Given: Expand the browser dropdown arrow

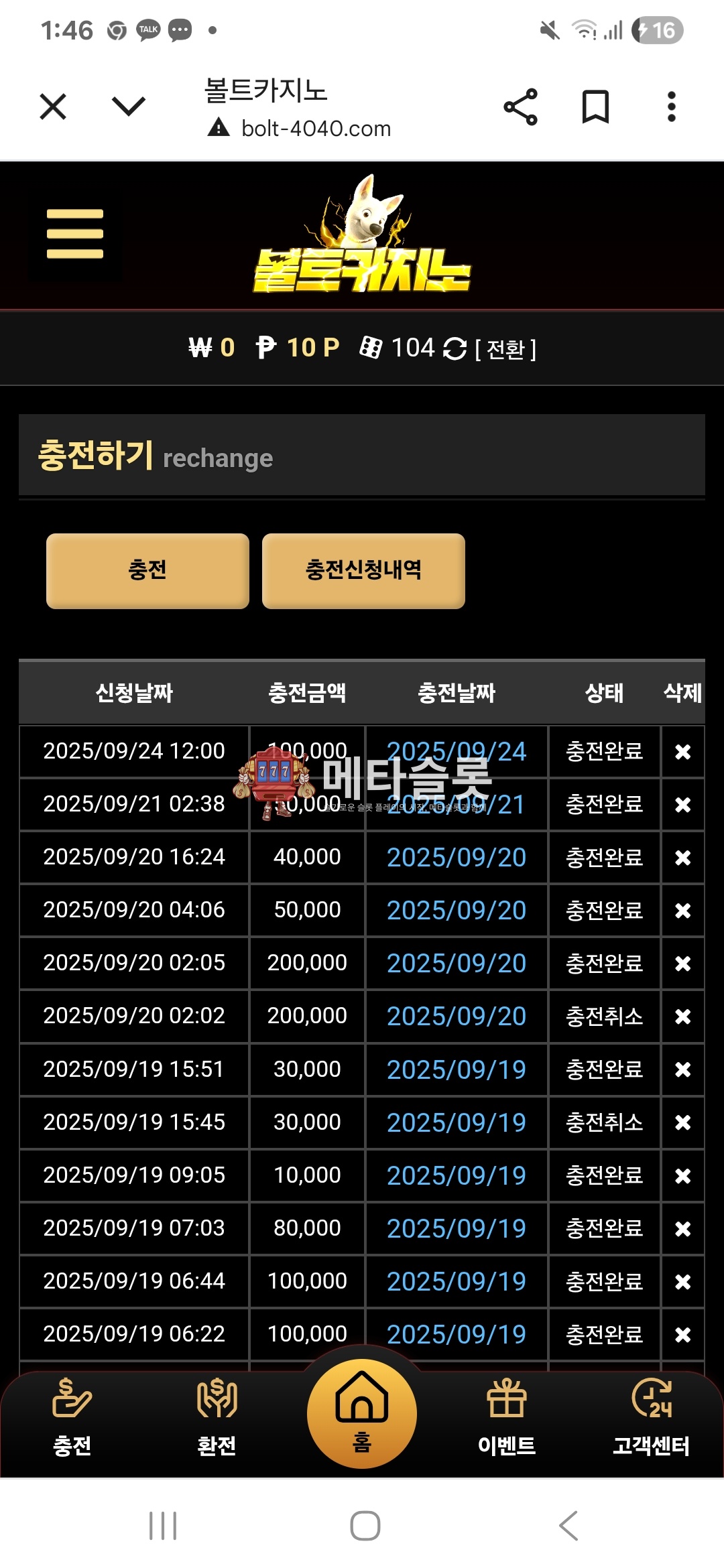Looking at the screenshot, I should [x=128, y=106].
